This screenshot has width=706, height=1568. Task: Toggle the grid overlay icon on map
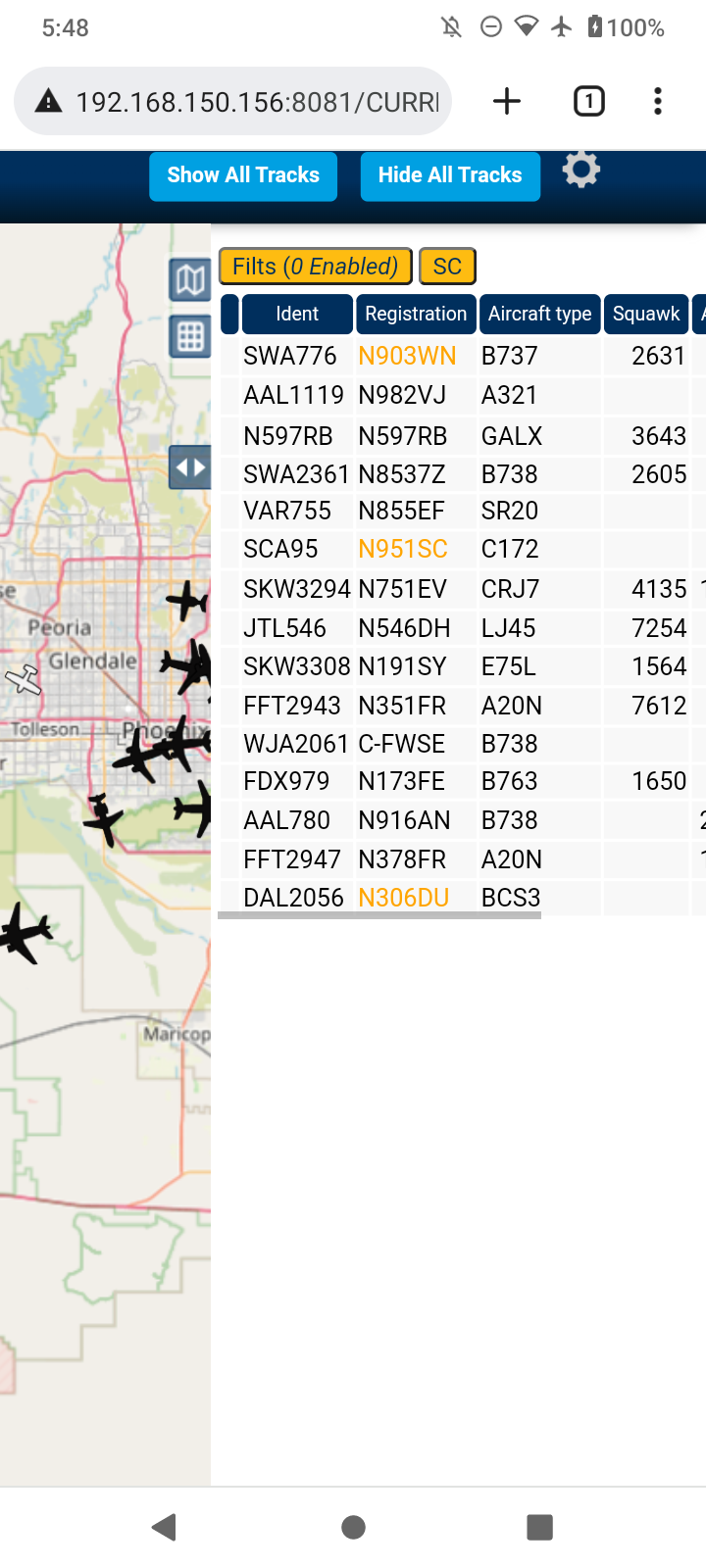(x=190, y=337)
